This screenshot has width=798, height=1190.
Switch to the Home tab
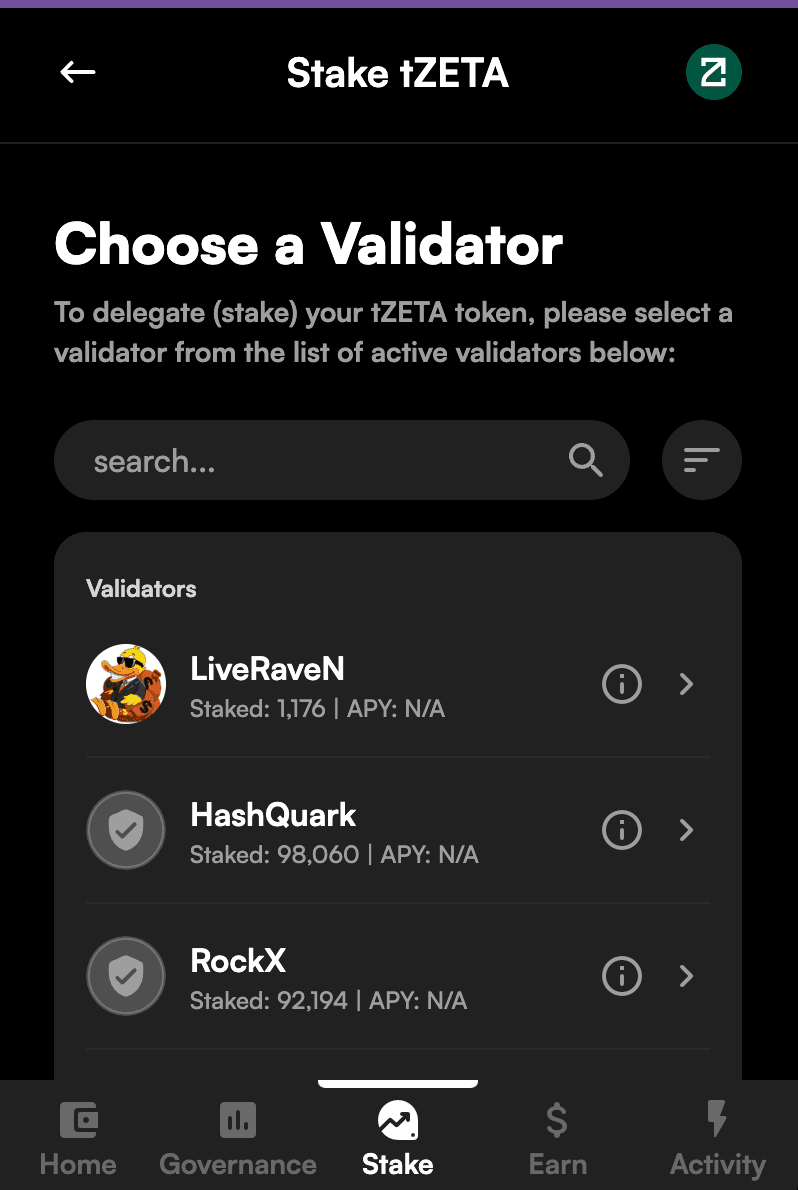coord(78,1140)
